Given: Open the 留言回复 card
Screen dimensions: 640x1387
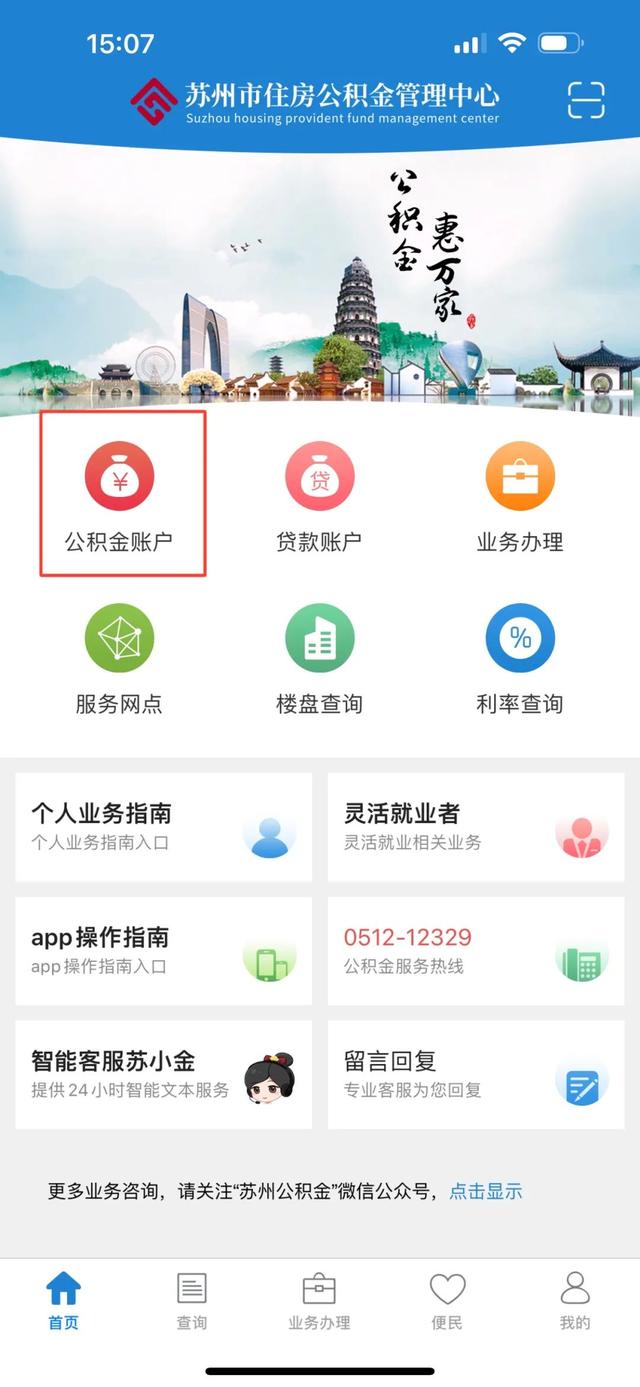Looking at the screenshot, I should coord(476,1075).
